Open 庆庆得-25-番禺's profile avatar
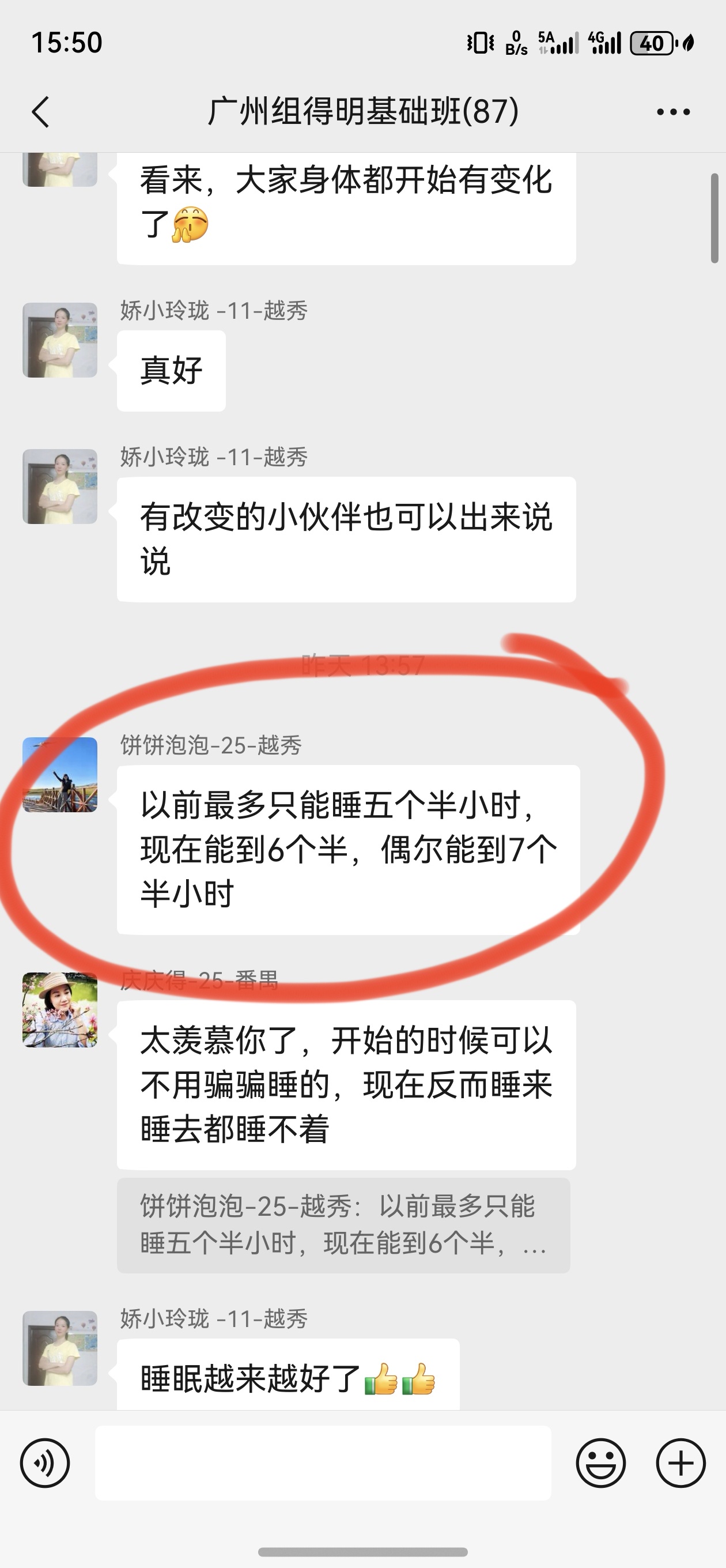Image resolution: width=726 pixels, height=1568 pixels. [60, 1009]
